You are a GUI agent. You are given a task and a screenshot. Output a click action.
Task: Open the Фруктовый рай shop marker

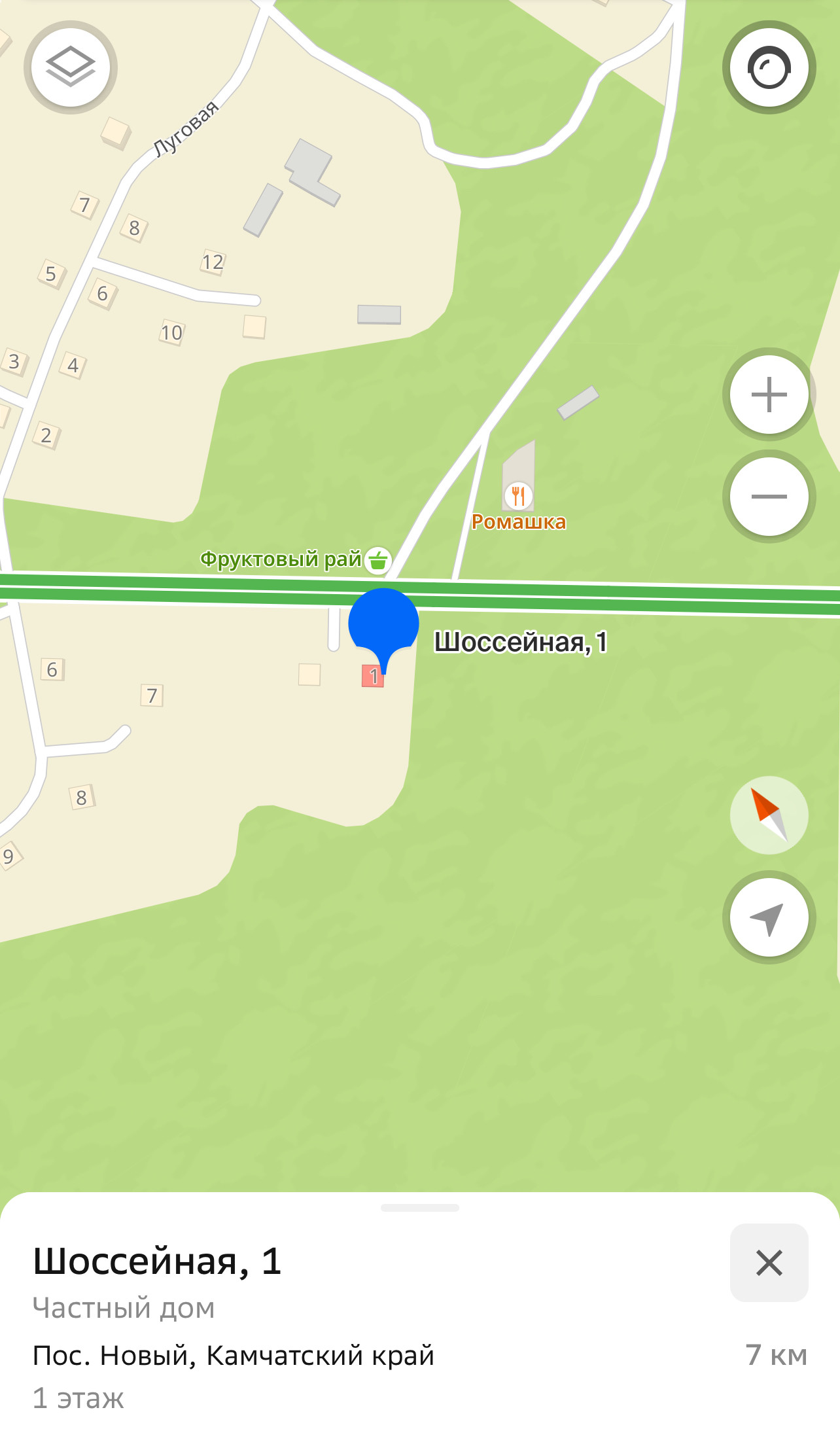377,560
